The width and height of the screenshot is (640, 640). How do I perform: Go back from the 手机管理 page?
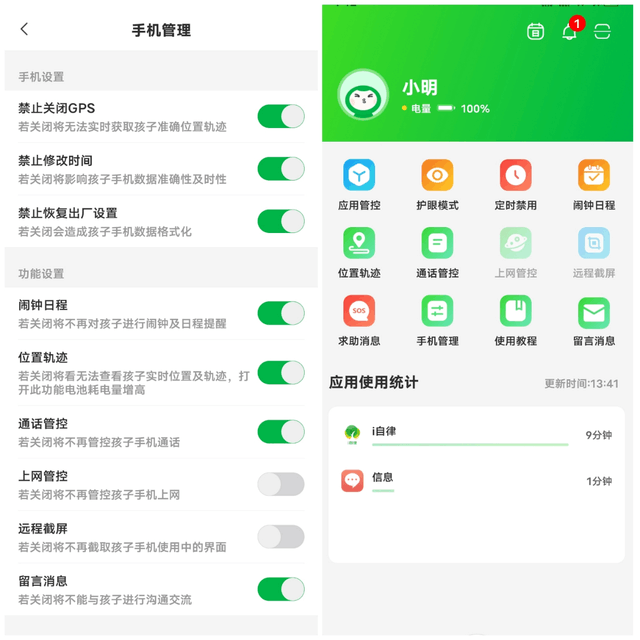(x=24, y=29)
